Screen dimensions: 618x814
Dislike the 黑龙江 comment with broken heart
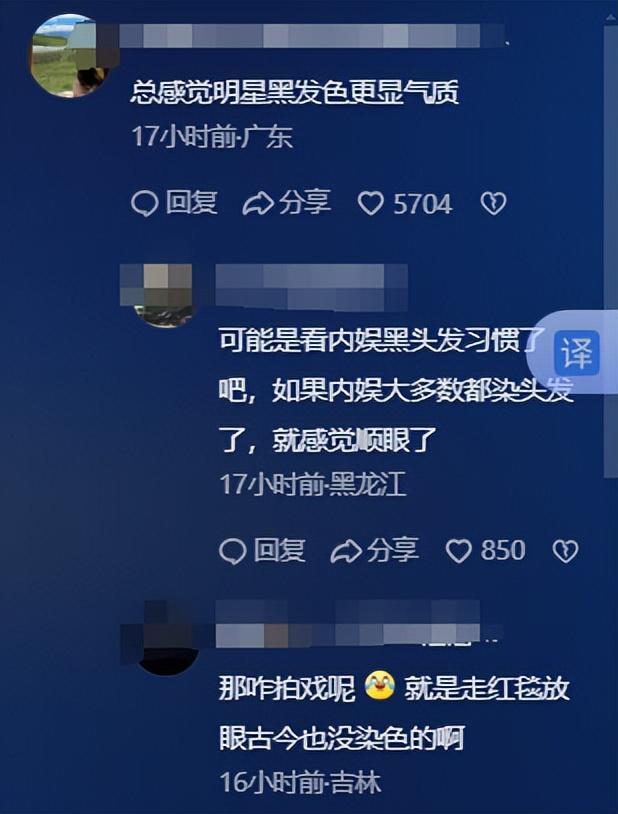565,550
